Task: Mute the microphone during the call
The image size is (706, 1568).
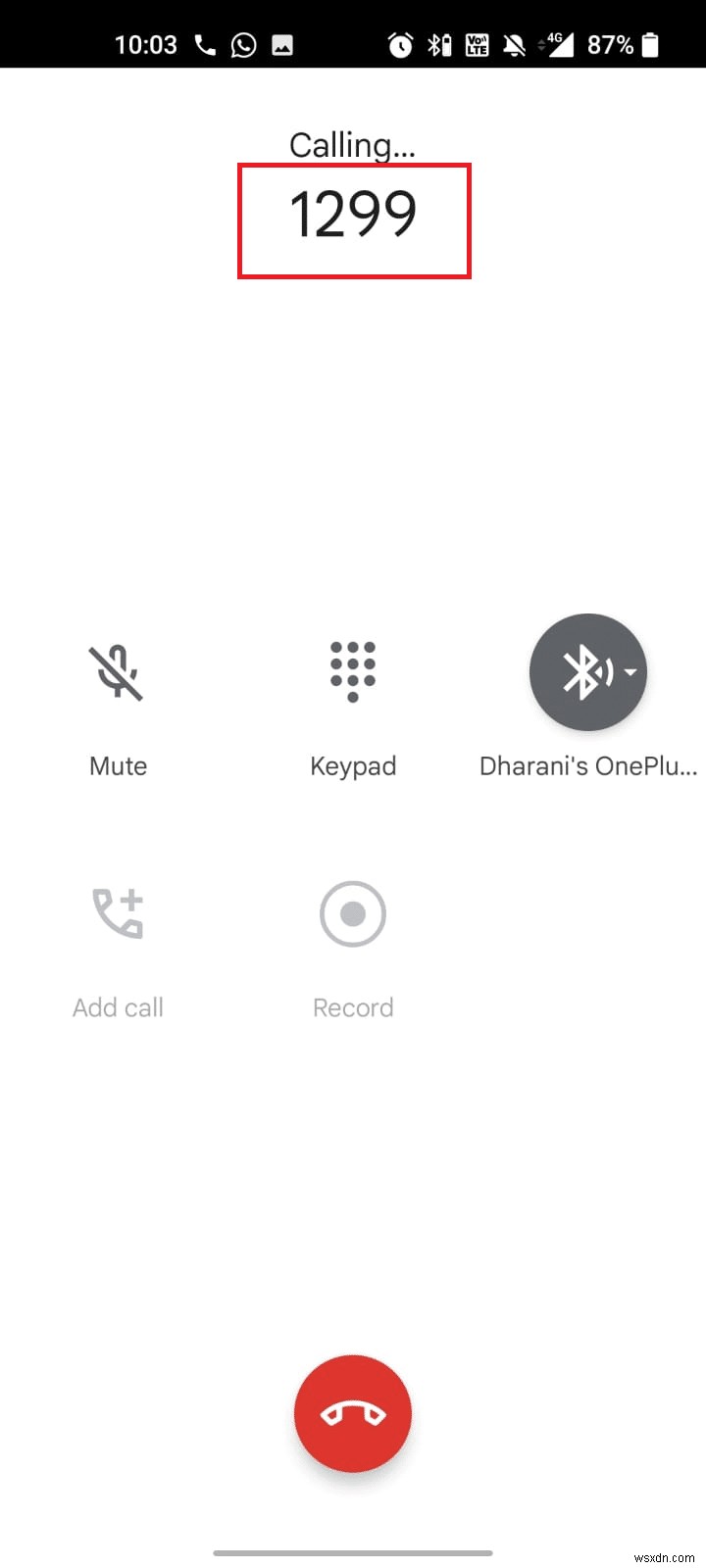Action: (x=118, y=672)
